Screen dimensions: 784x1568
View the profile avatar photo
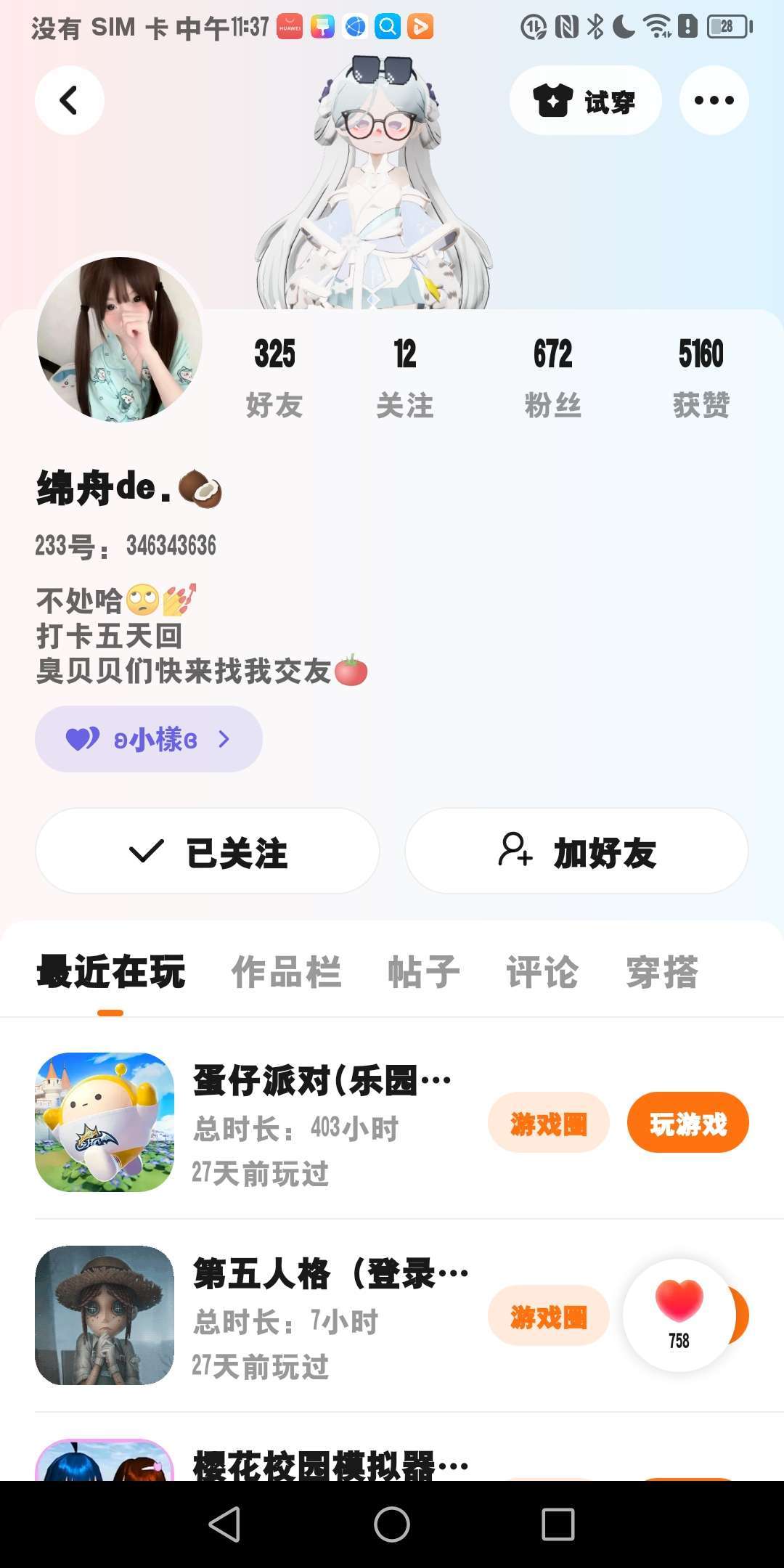[x=120, y=339]
